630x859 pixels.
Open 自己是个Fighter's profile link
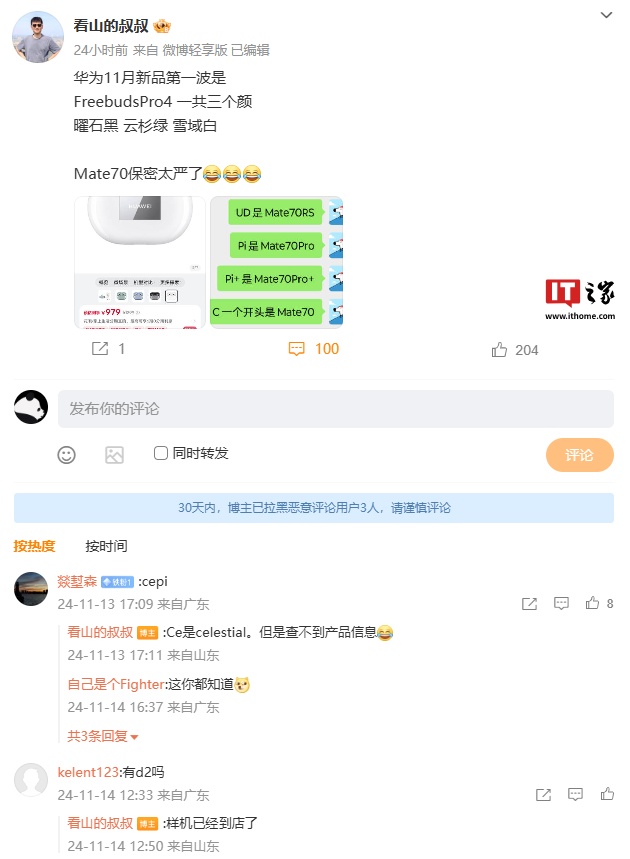click(115, 684)
